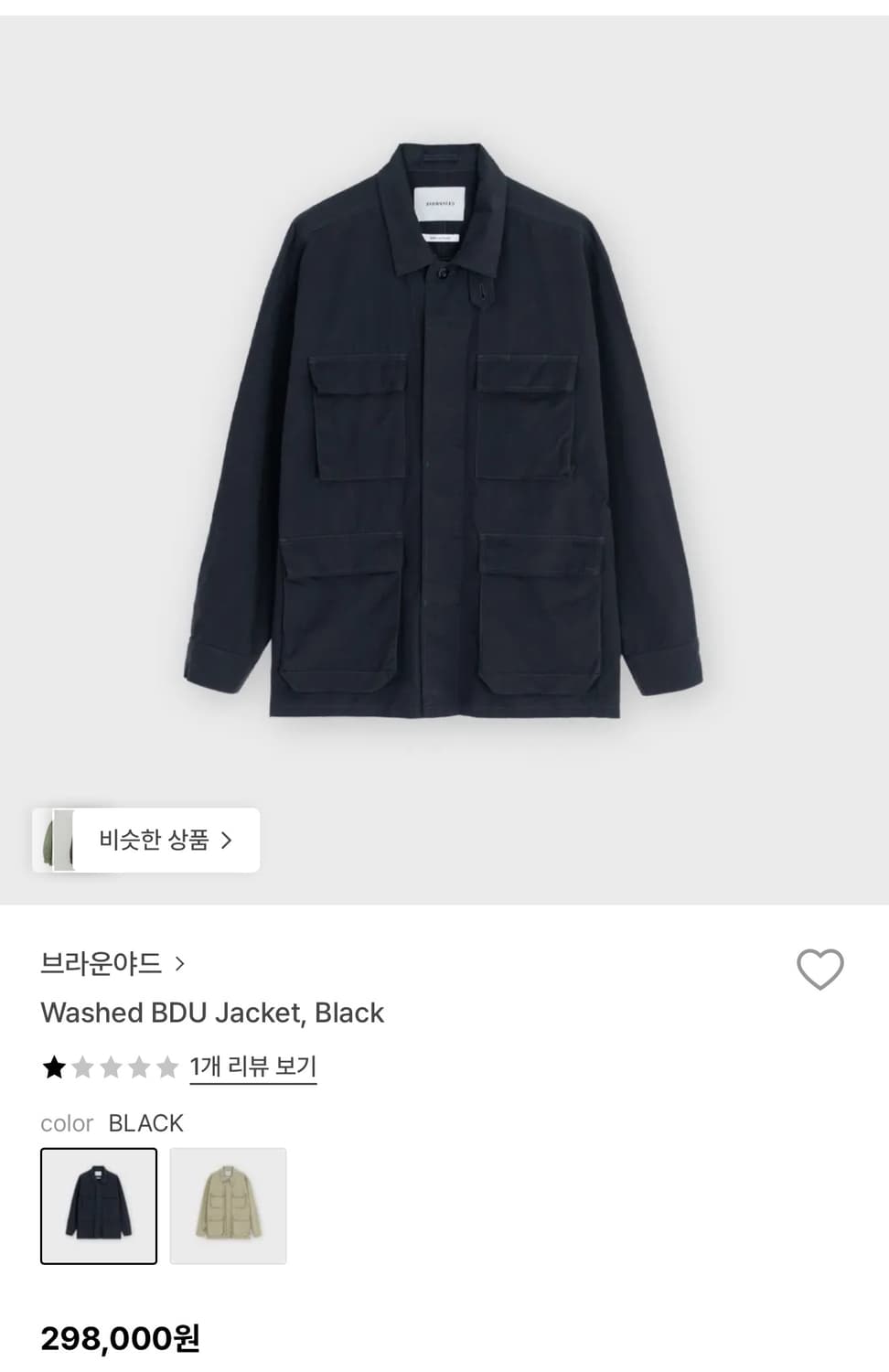Click the second star in the rating row

(x=82, y=1067)
